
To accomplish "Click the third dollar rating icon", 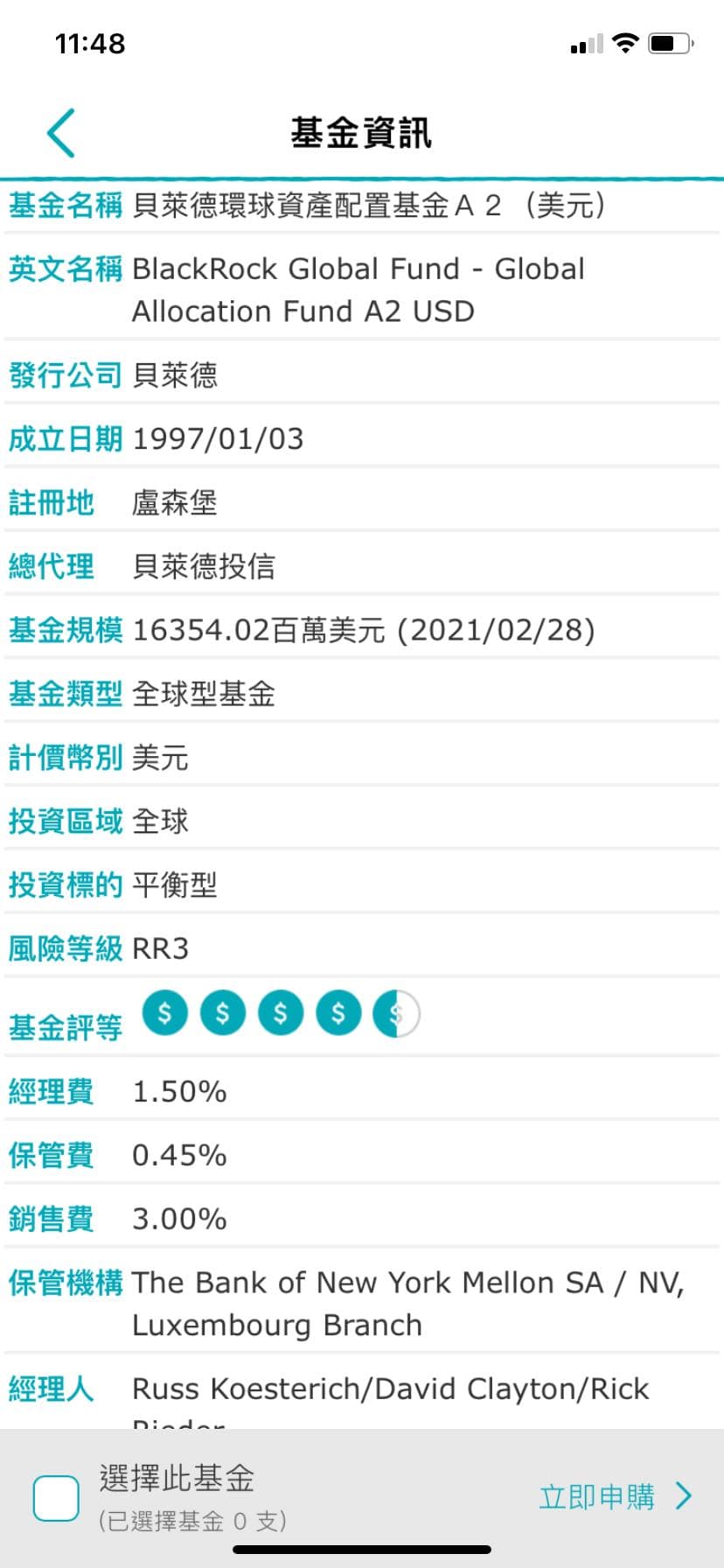I will point(280,1013).
